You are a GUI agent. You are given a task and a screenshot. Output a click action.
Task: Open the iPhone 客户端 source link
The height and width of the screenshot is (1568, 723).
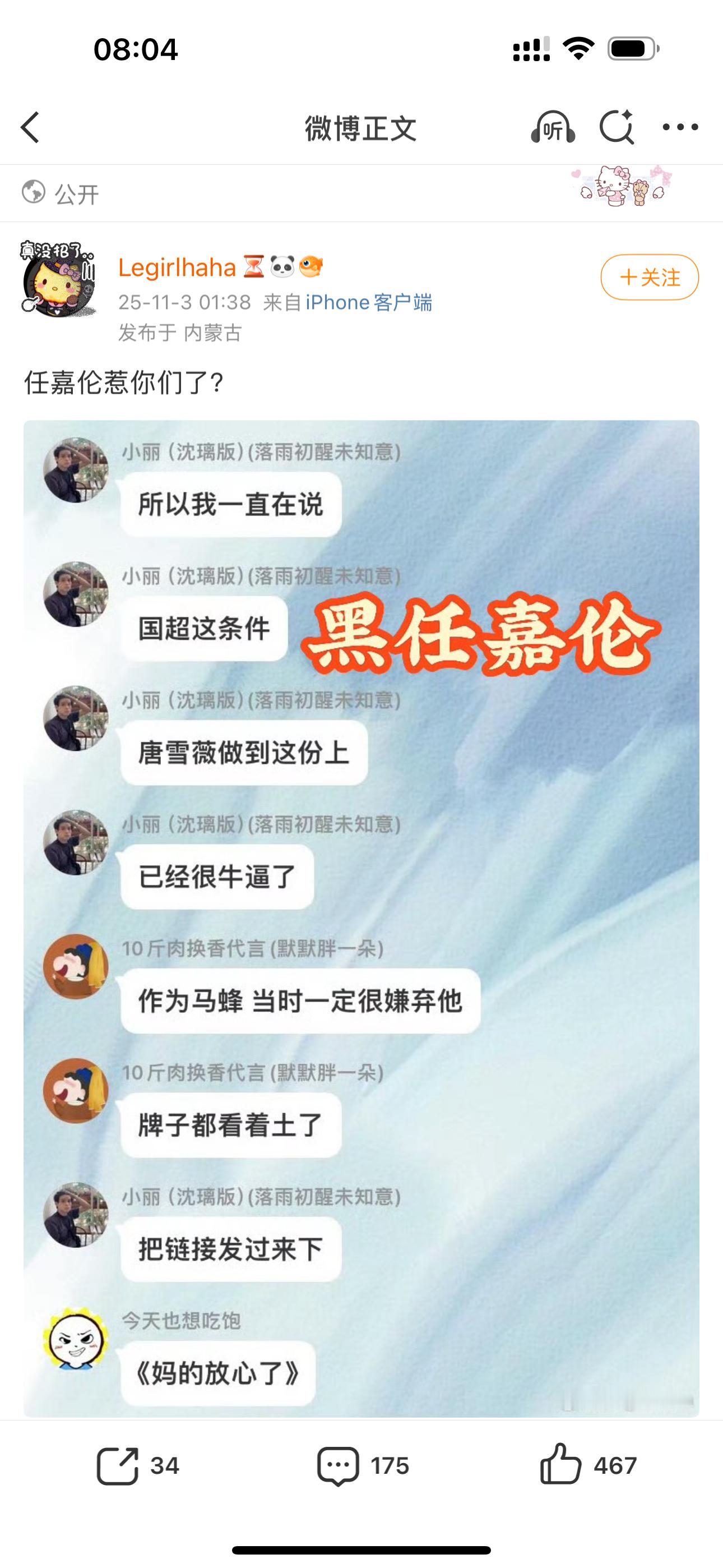point(369,302)
